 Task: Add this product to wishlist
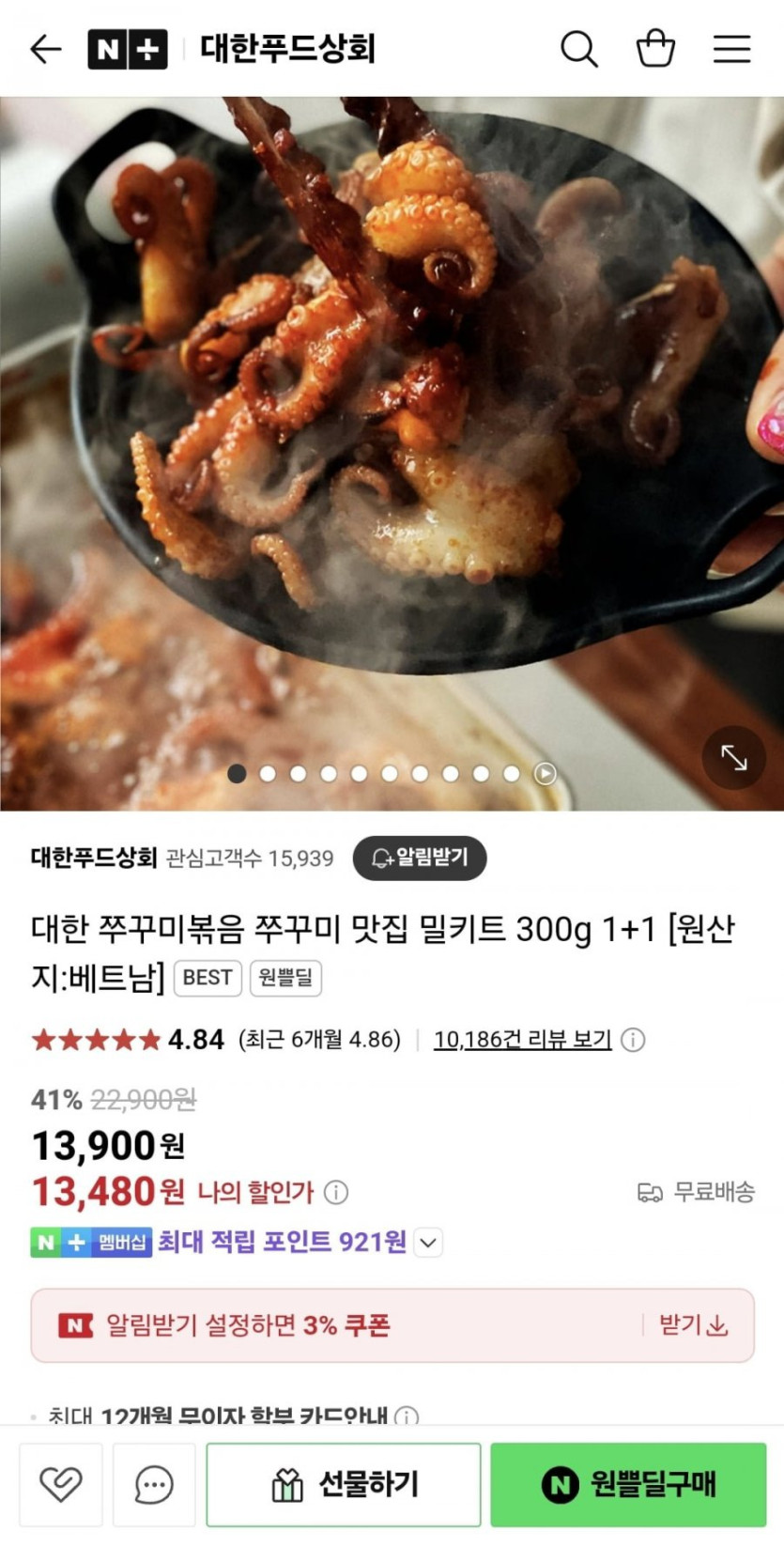click(61, 1484)
